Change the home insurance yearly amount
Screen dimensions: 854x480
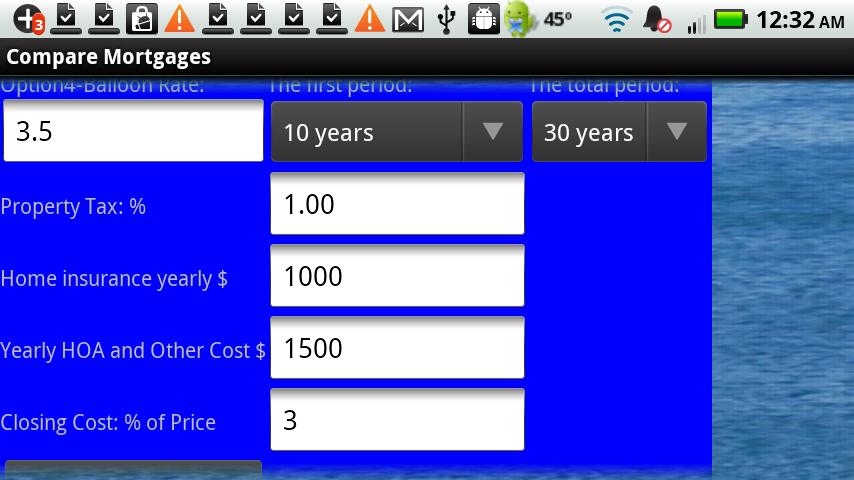(397, 276)
